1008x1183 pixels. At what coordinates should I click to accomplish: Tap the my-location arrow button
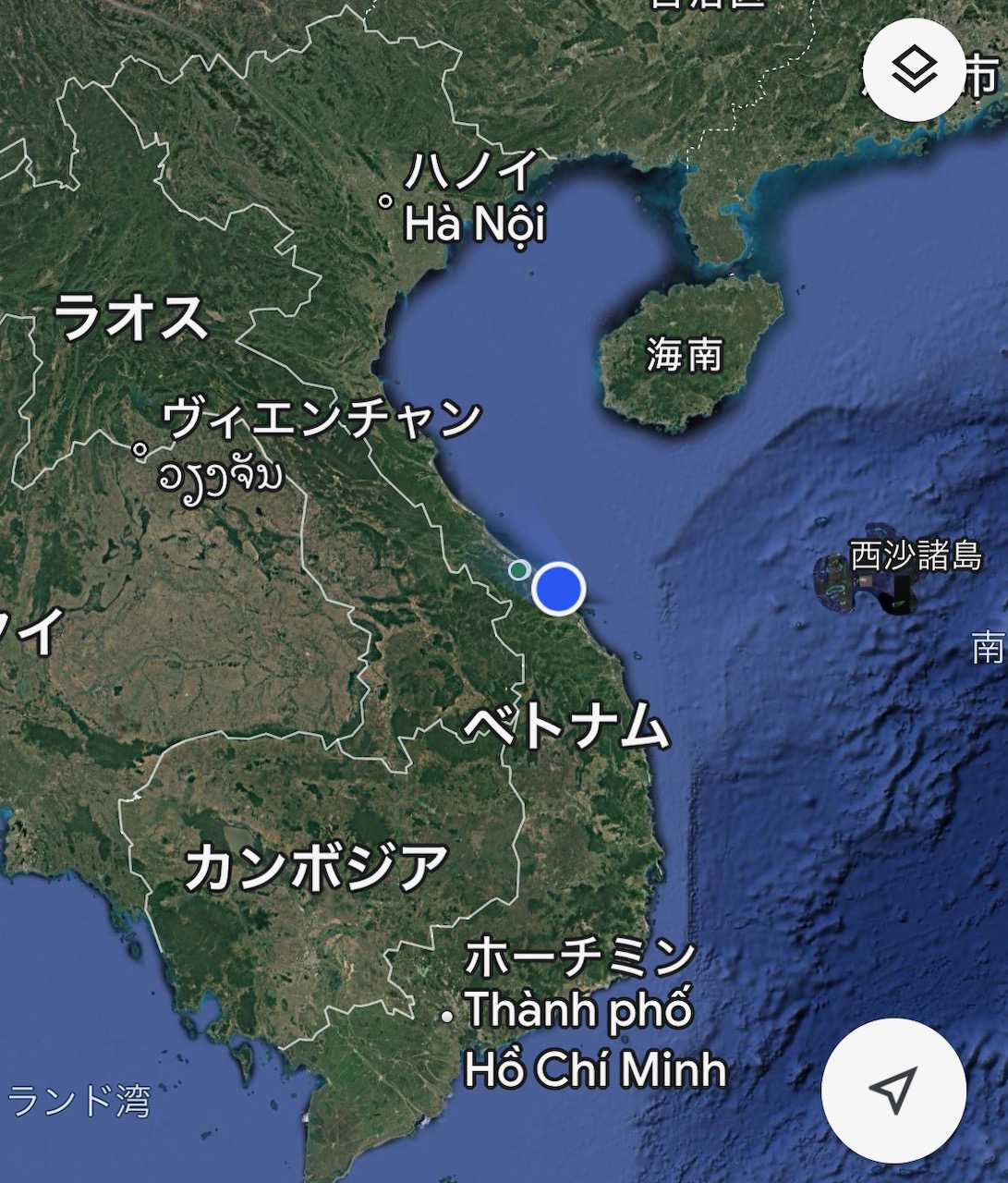coord(893,1091)
